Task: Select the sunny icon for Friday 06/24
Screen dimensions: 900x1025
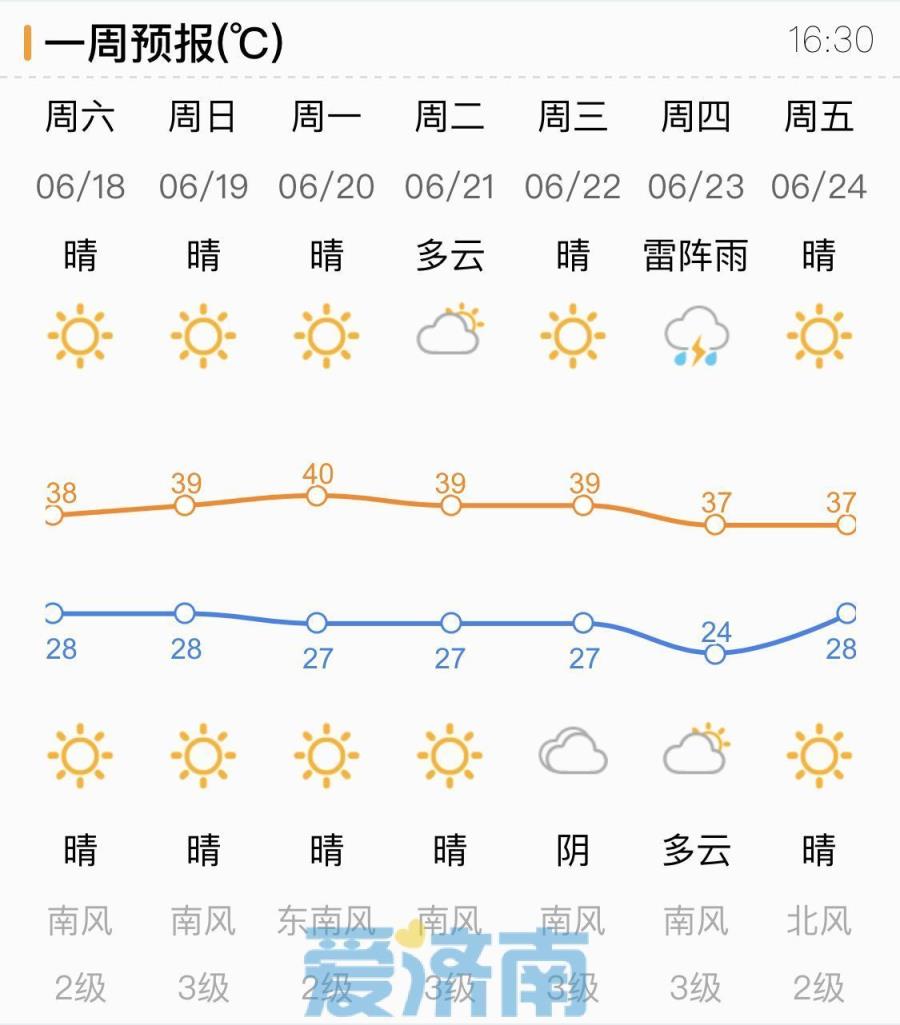Action: point(819,336)
